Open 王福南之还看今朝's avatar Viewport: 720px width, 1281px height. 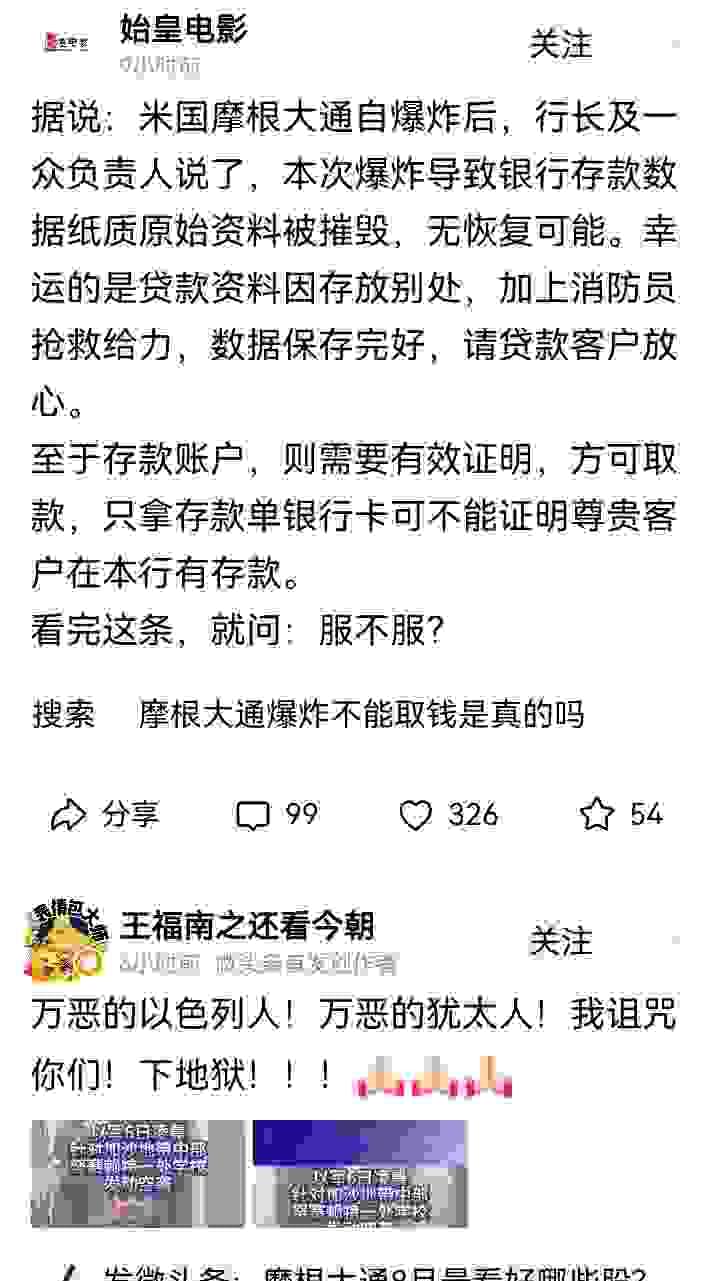63,942
